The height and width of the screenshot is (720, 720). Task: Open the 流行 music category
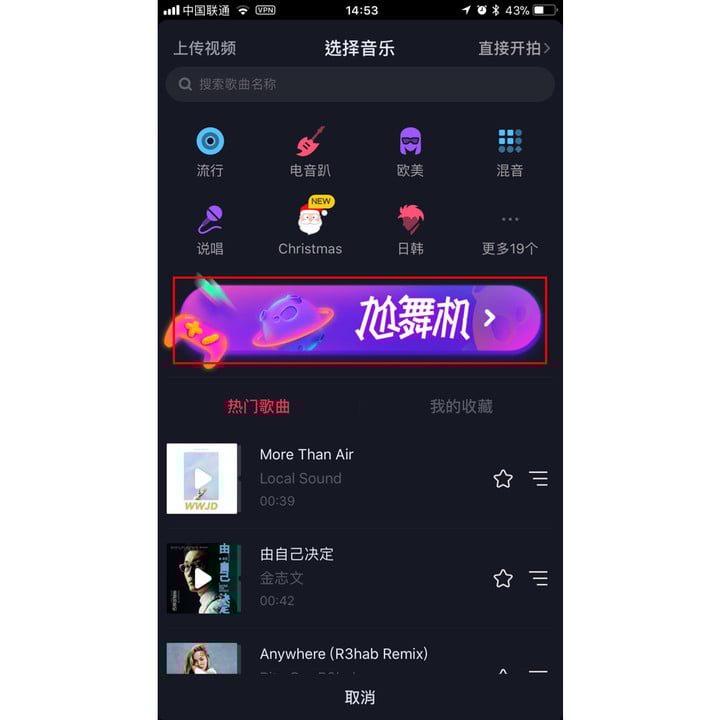tap(210, 152)
